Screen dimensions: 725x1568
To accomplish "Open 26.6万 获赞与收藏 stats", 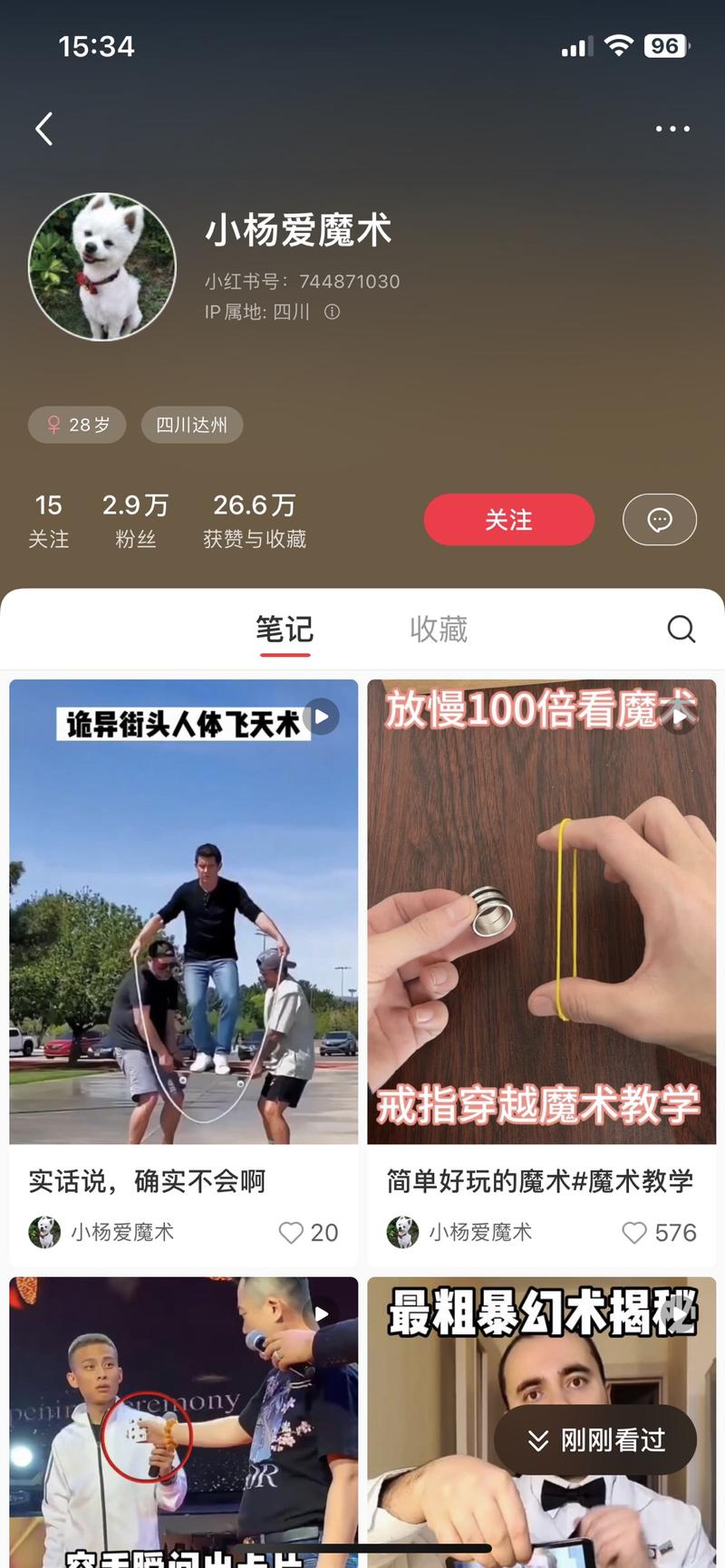I will point(255,521).
